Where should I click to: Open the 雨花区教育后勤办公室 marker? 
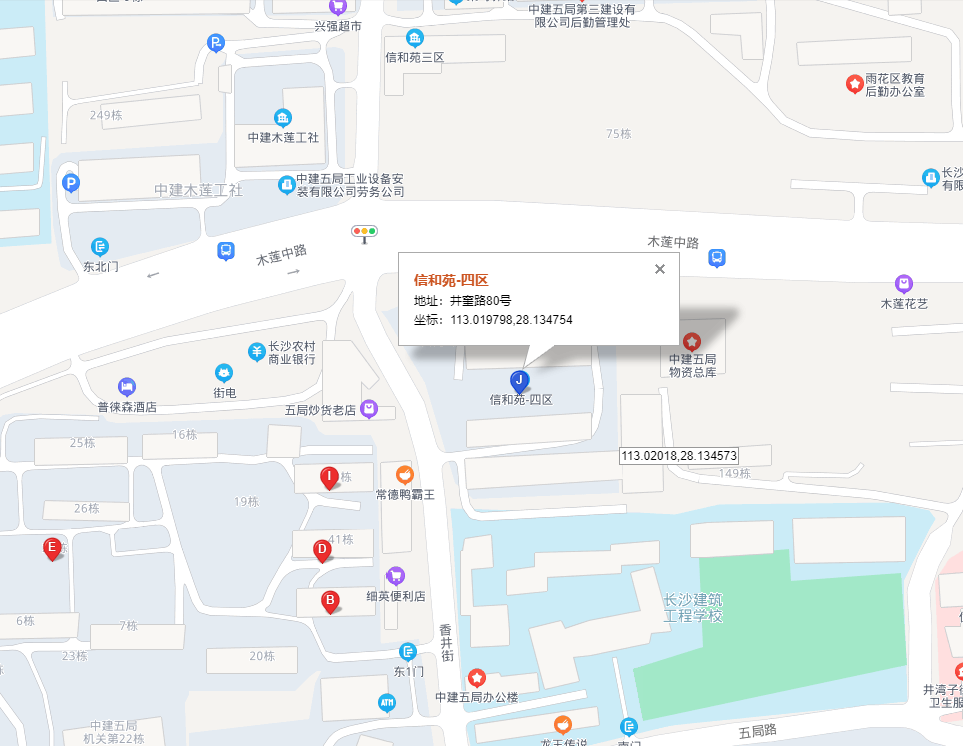click(x=854, y=84)
